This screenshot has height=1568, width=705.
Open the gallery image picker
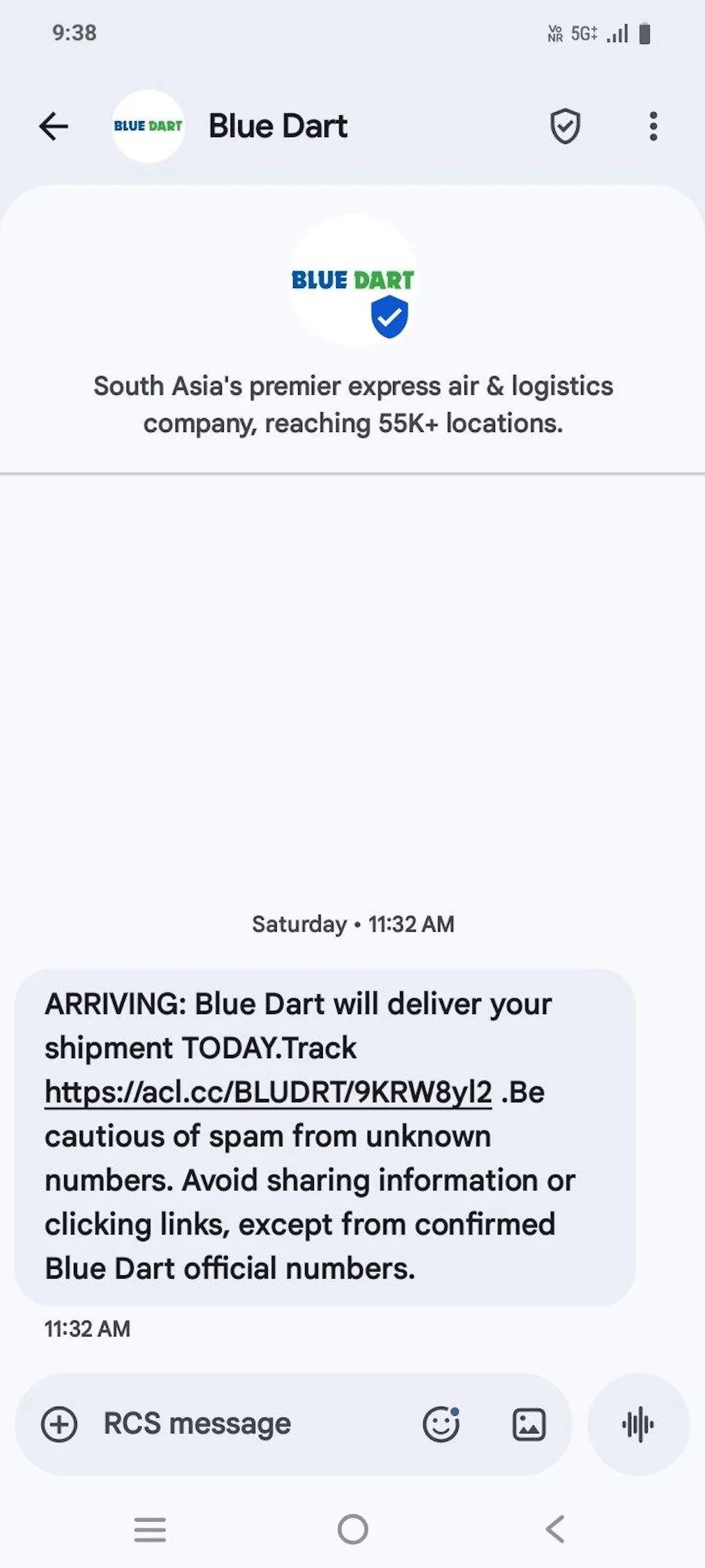[x=529, y=1424]
